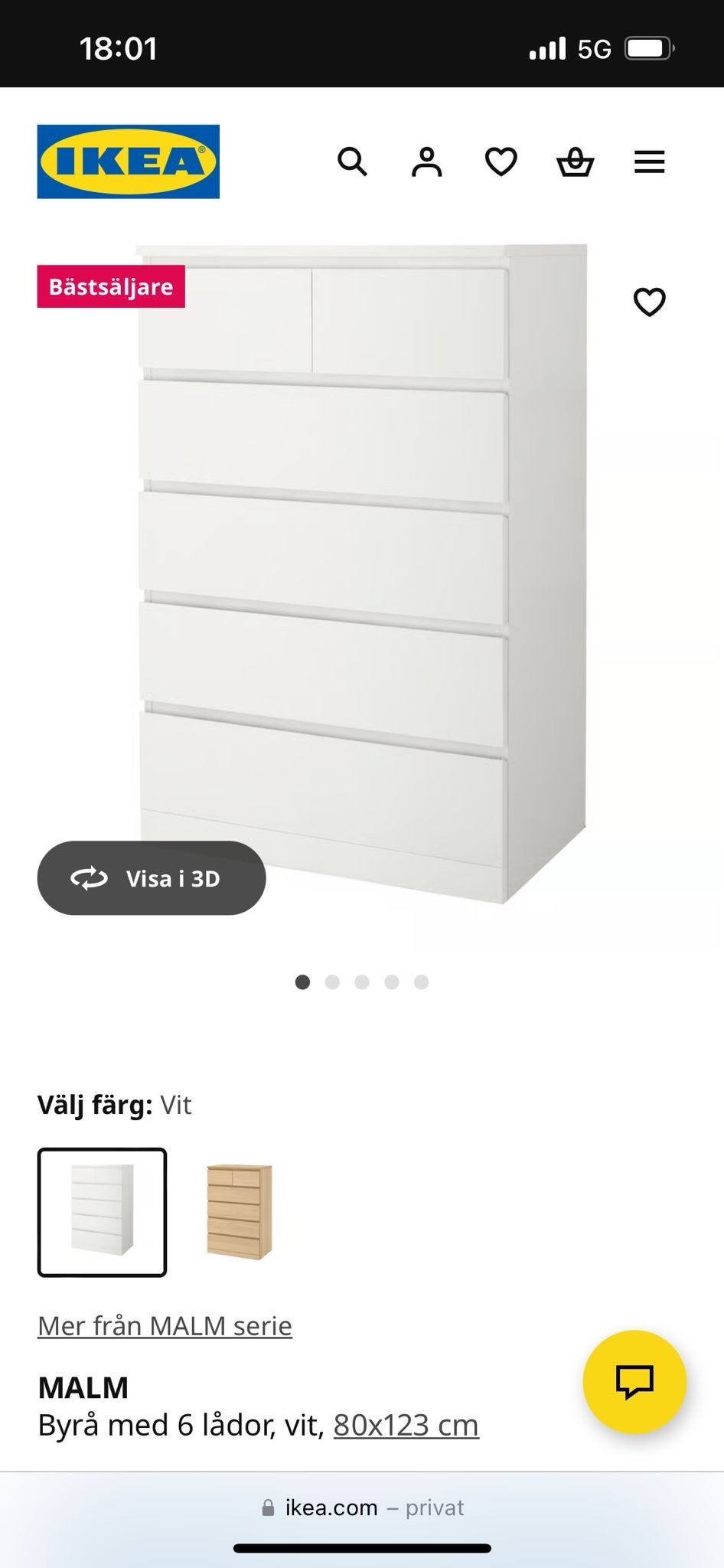This screenshot has height=1568, width=724.
Task: Open the shopping basket
Action: pyautogui.click(x=575, y=162)
